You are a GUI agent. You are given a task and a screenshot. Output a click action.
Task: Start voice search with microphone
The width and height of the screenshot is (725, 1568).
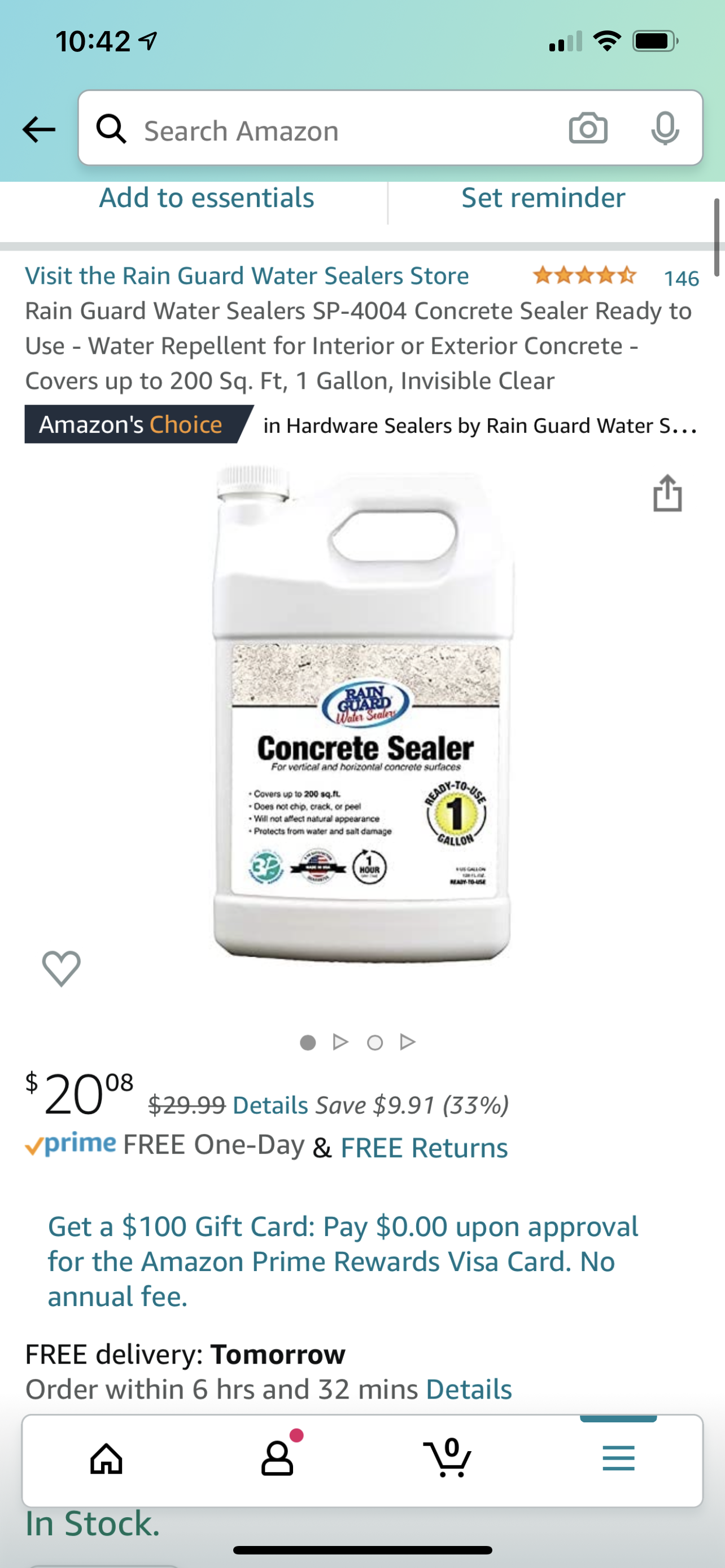pyautogui.click(x=664, y=129)
